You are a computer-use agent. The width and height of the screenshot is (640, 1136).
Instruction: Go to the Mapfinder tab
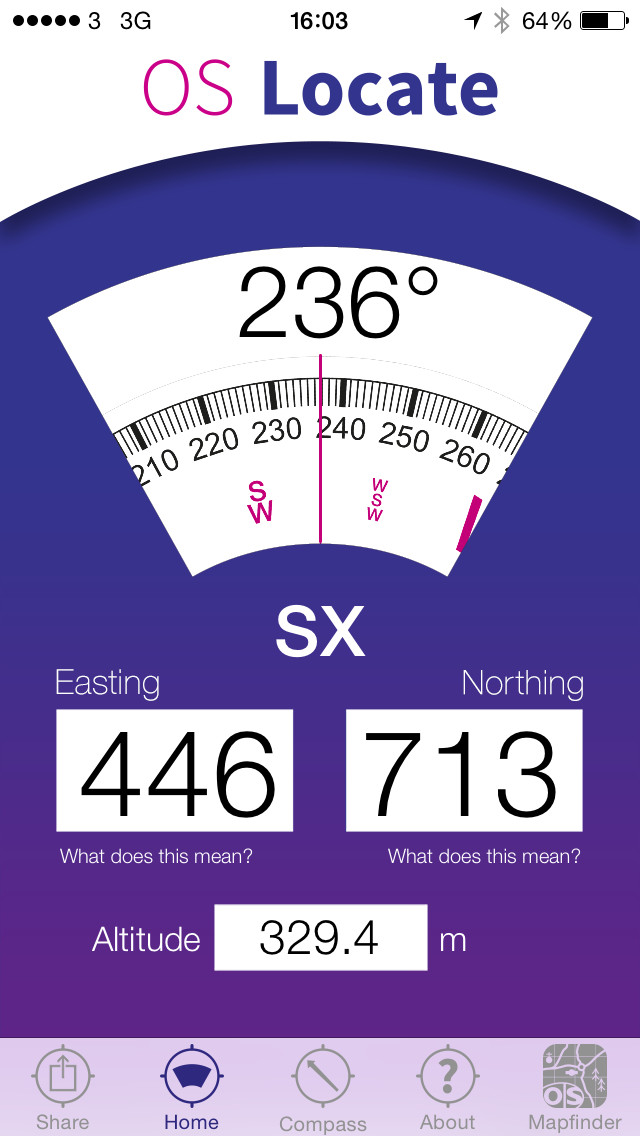tap(575, 1087)
